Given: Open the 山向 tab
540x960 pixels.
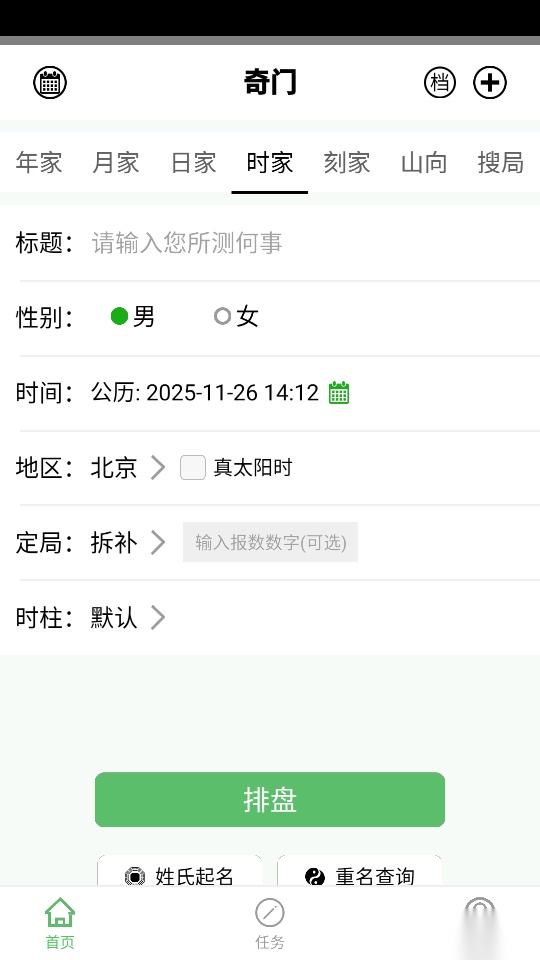Looking at the screenshot, I should (x=424, y=163).
